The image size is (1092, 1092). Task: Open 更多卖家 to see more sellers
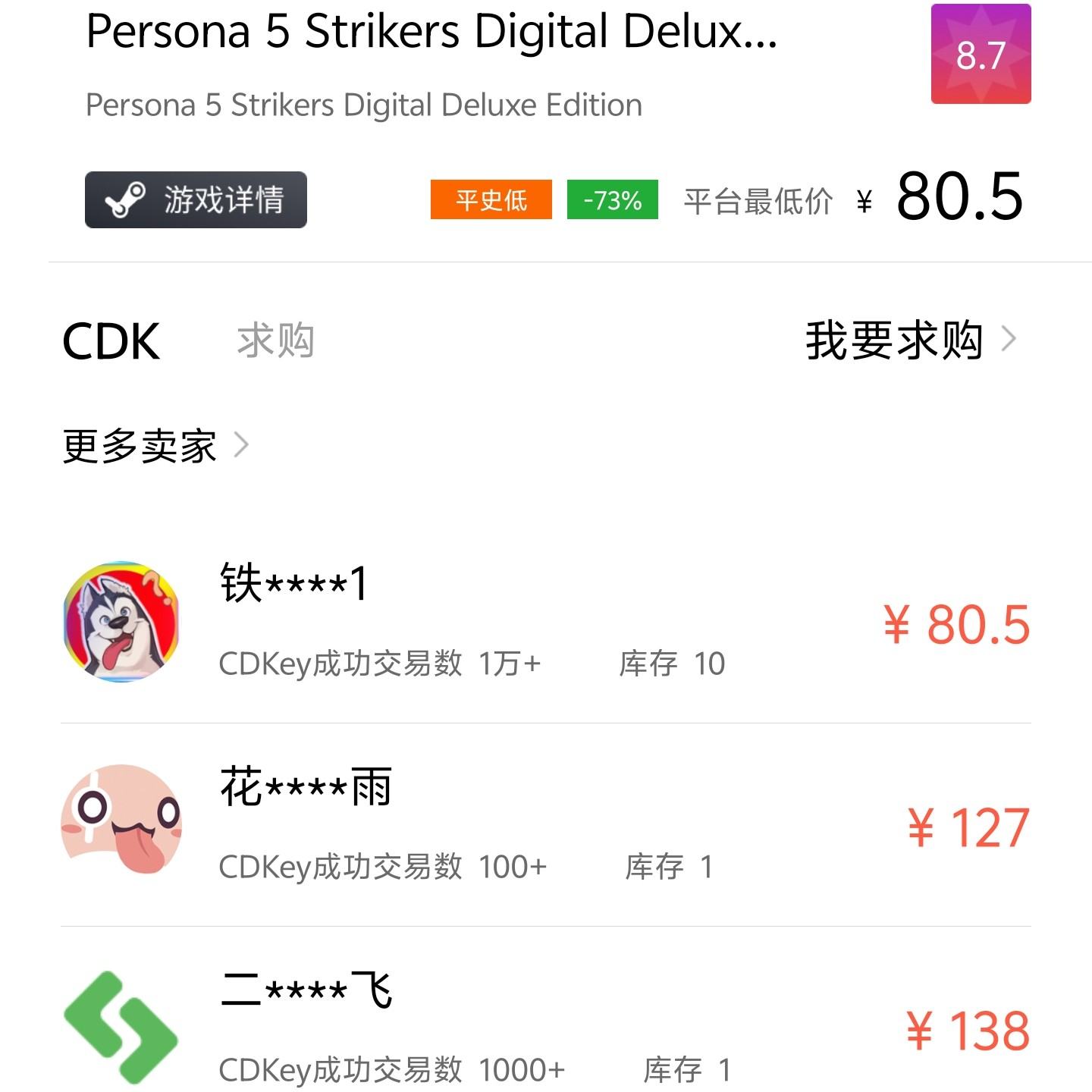click(x=155, y=445)
